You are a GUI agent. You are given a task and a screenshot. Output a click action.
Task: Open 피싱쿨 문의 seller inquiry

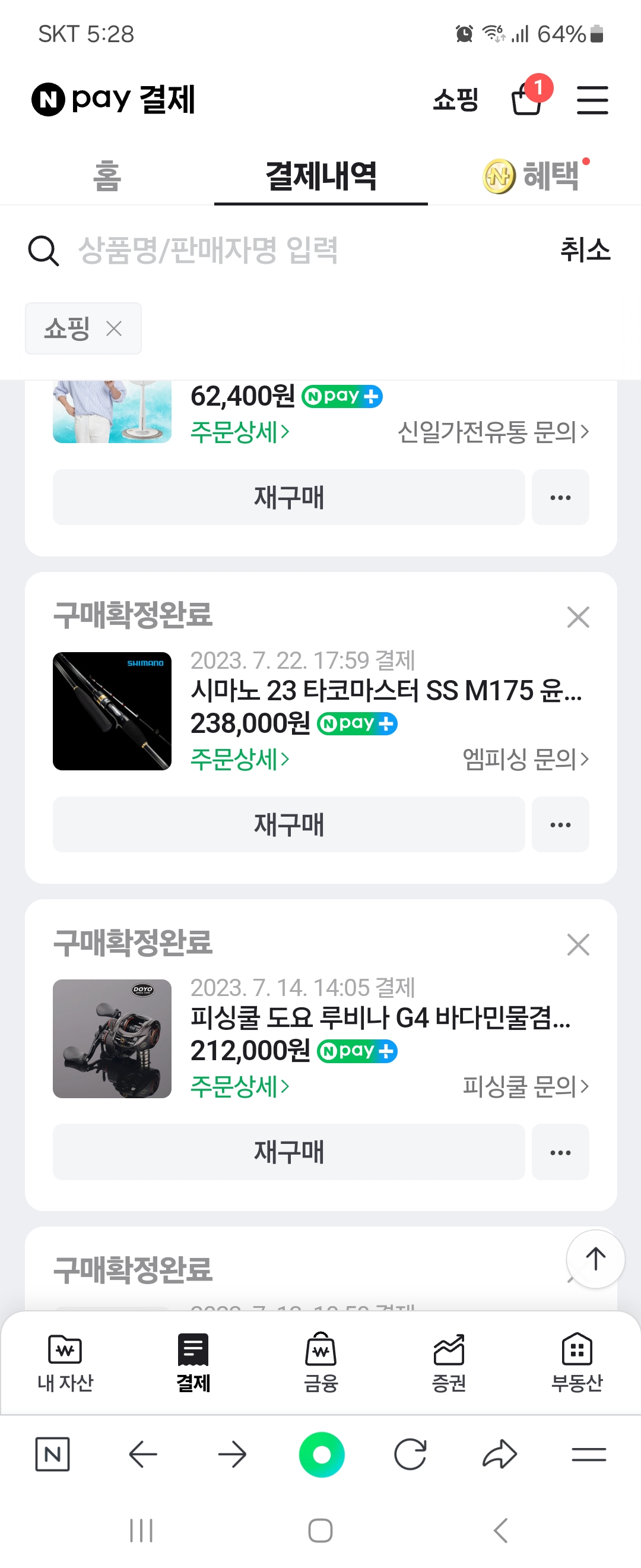pyautogui.click(x=525, y=1086)
